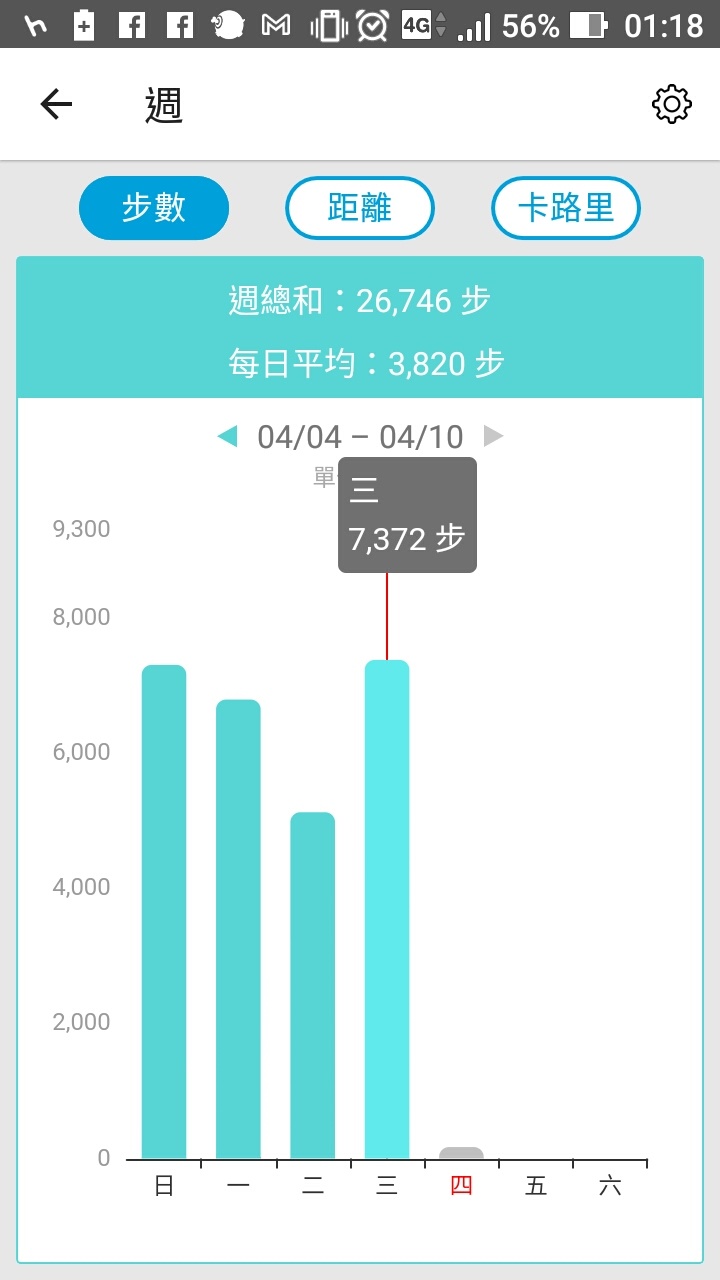Show steps for the 二 (Tuesday) bar
The width and height of the screenshot is (720, 1280).
pyautogui.click(x=313, y=985)
